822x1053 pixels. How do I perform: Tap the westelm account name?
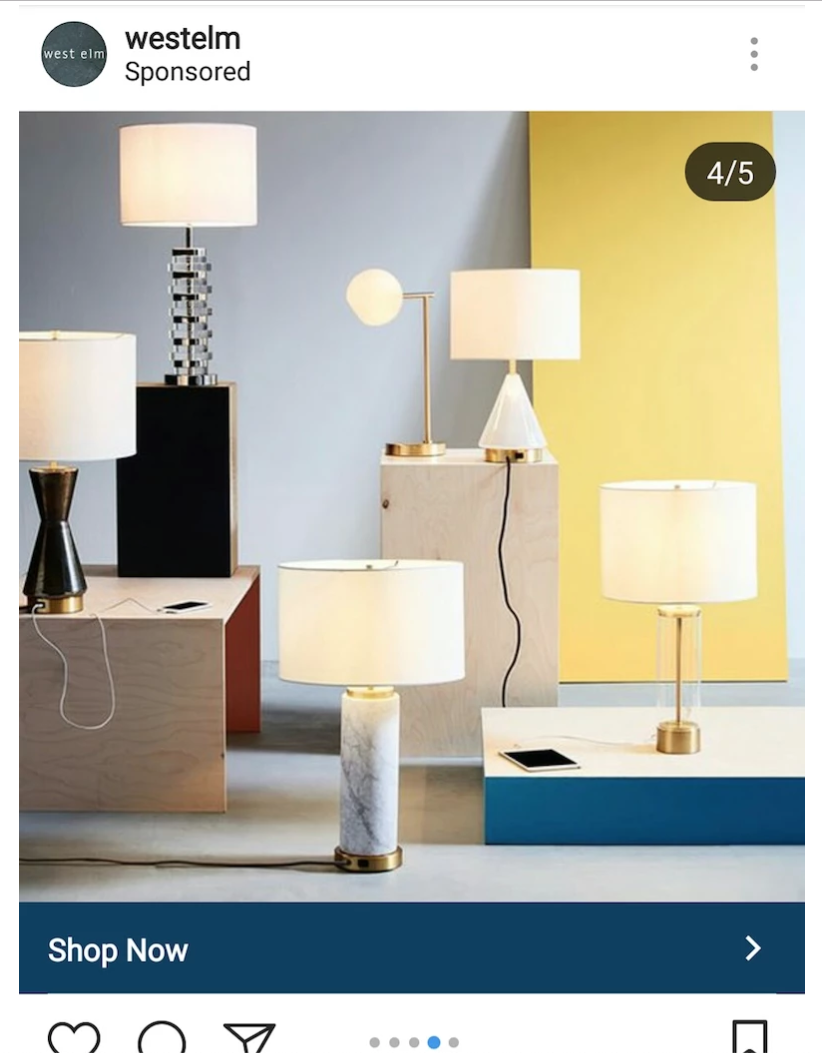click(x=182, y=39)
